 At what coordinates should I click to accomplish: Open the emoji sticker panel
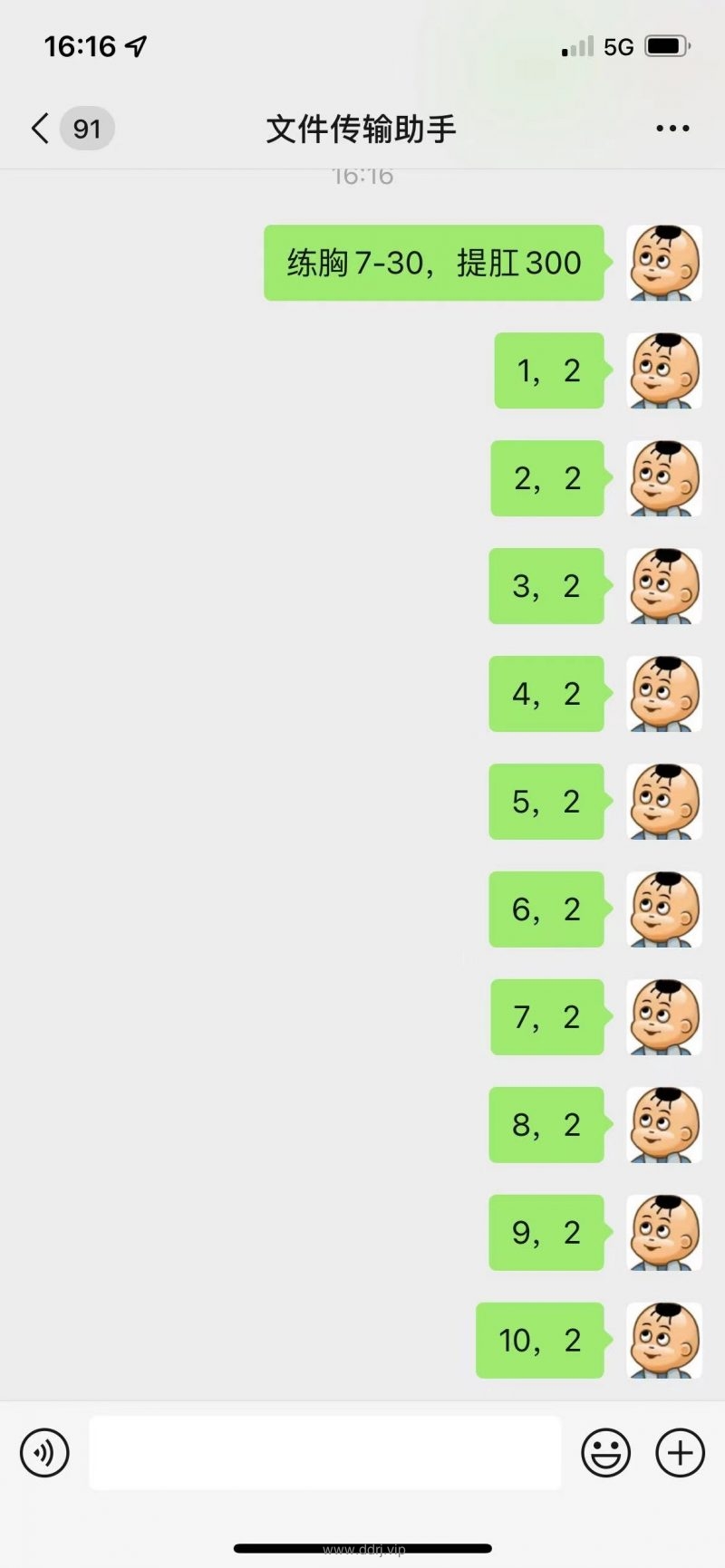click(605, 1453)
